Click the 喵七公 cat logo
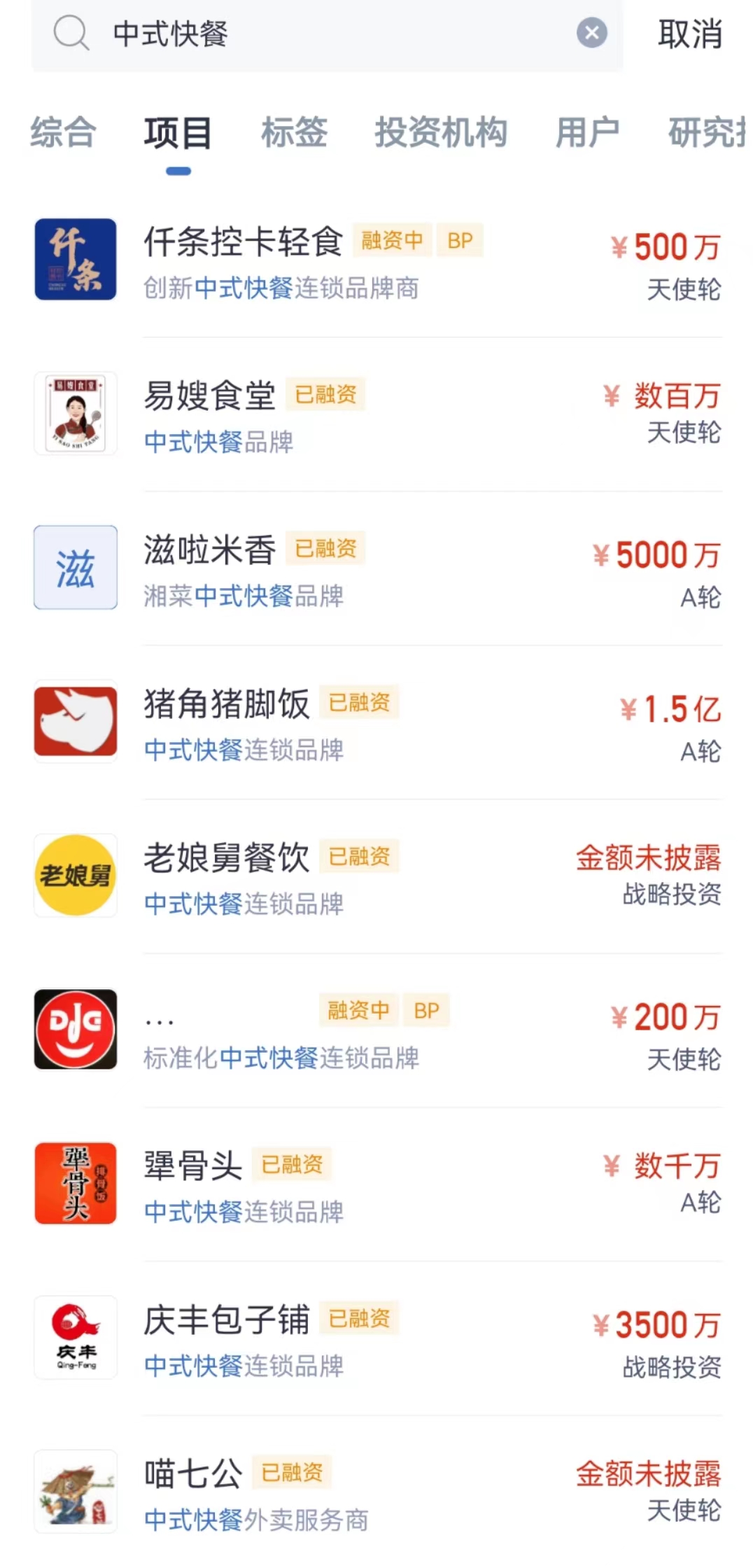The width and height of the screenshot is (753, 1568). (x=75, y=1491)
